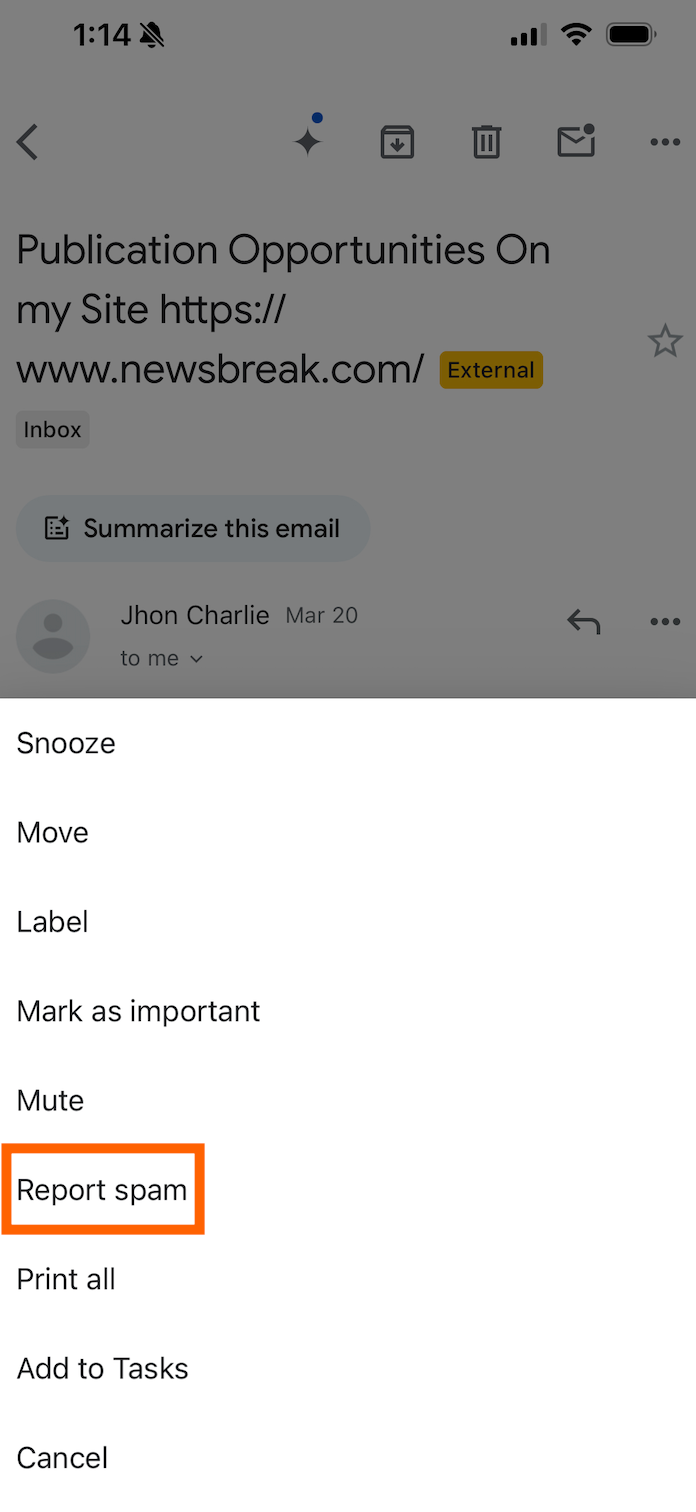696x1512 pixels.
Task: Select Print all
Action: (66, 1279)
